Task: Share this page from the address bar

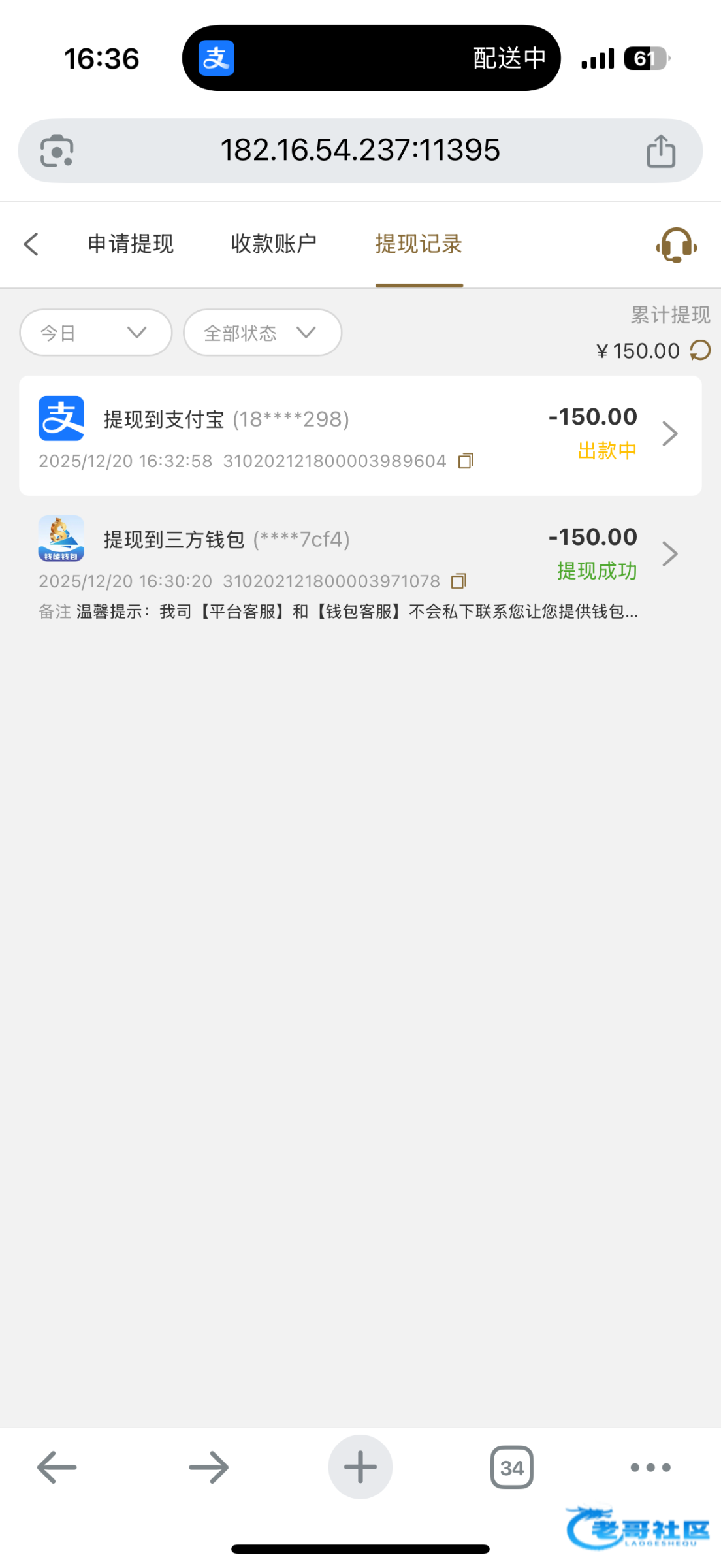Action: coord(660,151)
